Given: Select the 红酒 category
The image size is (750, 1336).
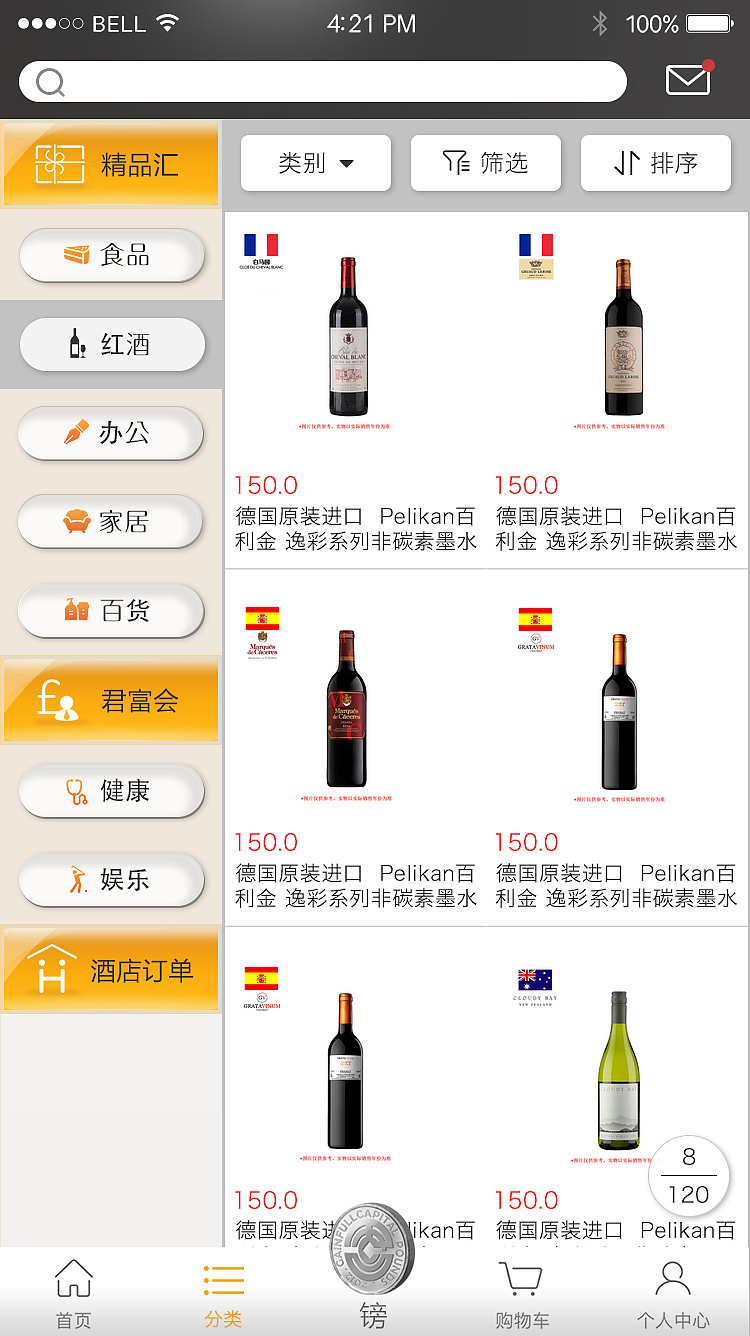Looking at the screenshot, I should (x=112, y=344).
